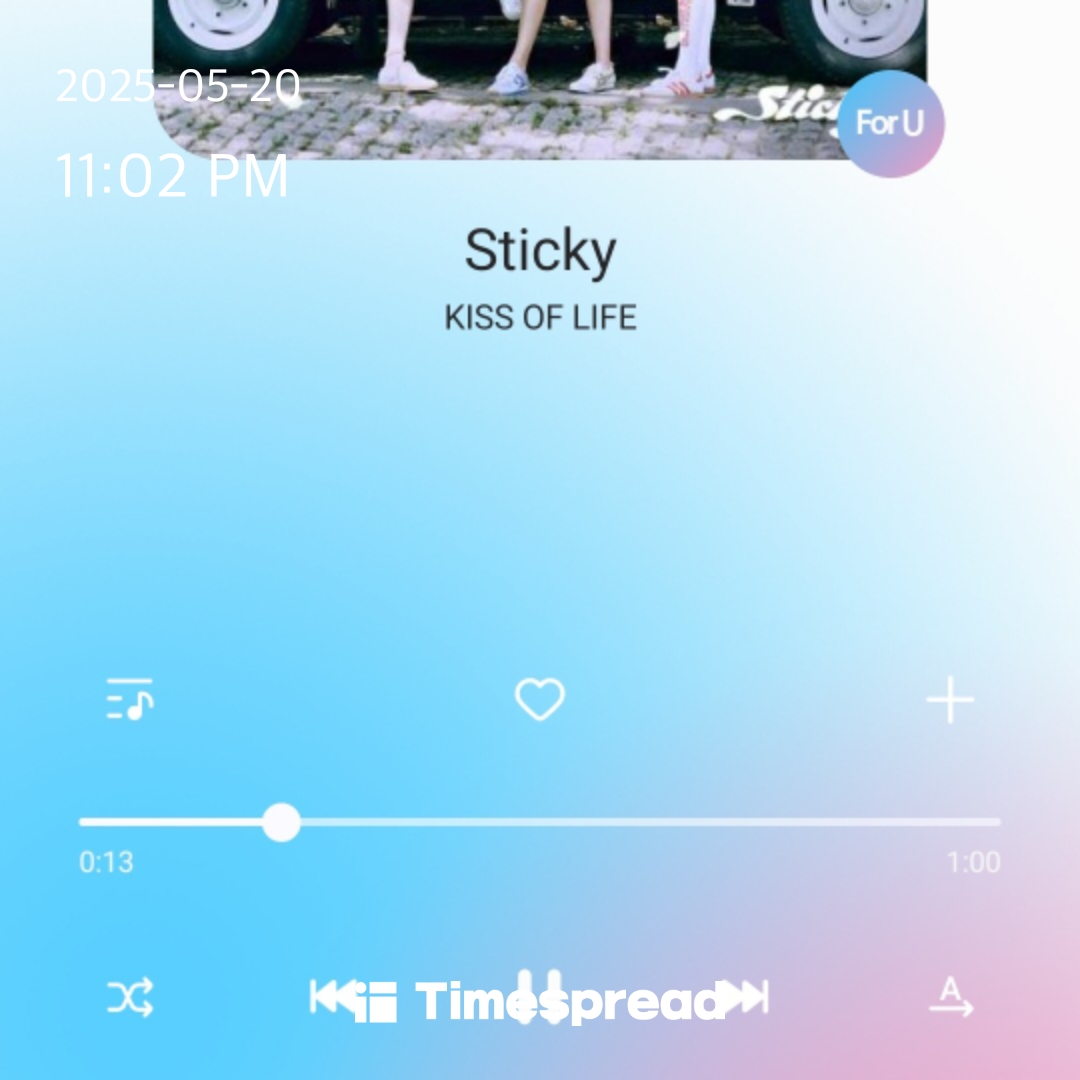Open the current playlist queue
This screenshot has width=1080, height=1080.
(x=130, y=699)
